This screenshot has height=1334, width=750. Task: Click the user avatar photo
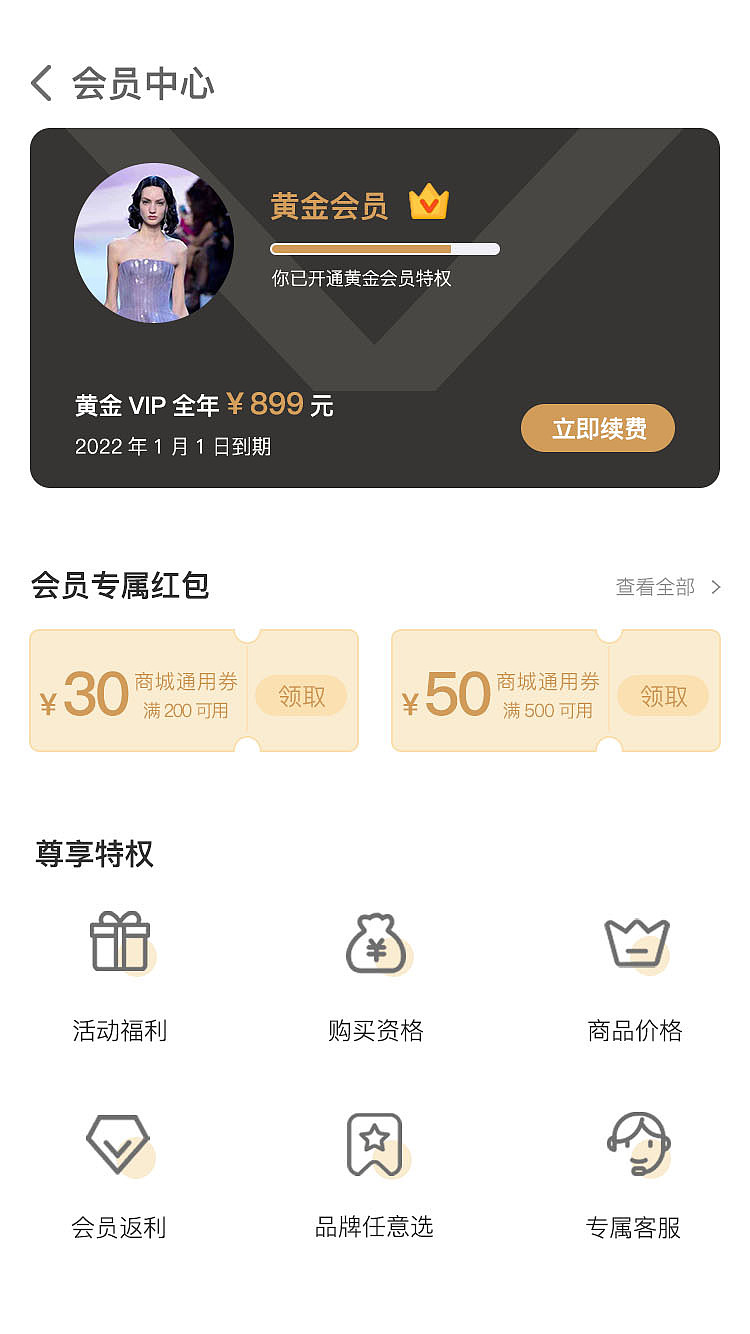tap(155, 242)
